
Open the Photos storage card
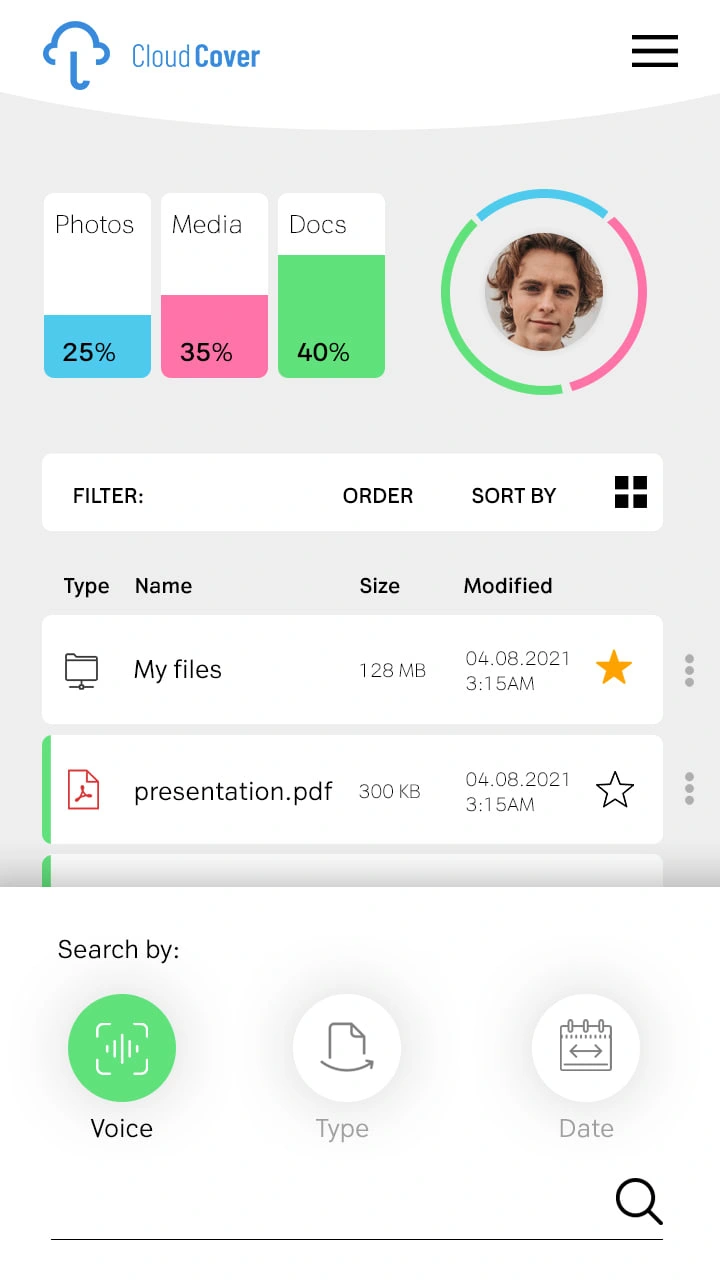[x=97, y=285]
